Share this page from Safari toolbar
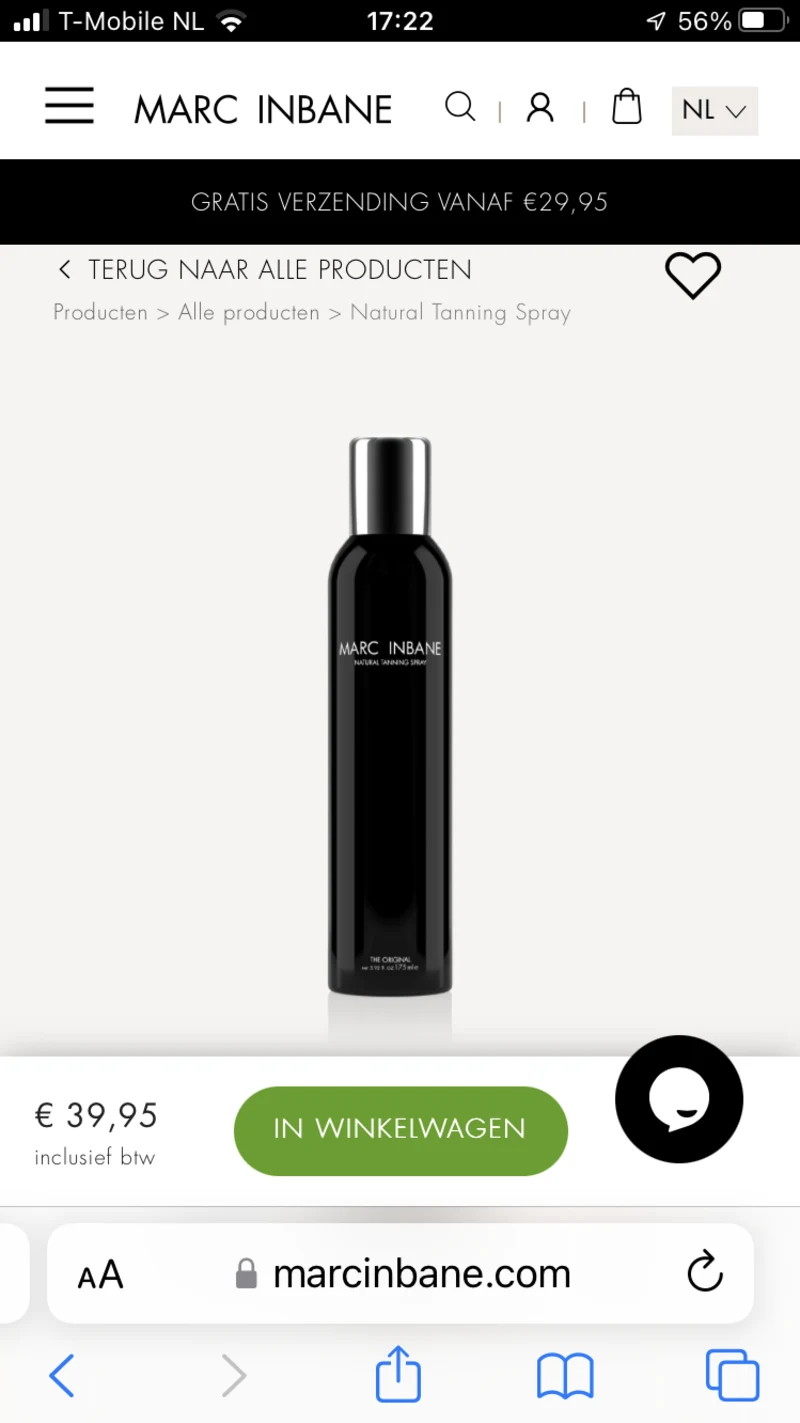The width and height of the screenshot is (800, 1423). 398,1375
